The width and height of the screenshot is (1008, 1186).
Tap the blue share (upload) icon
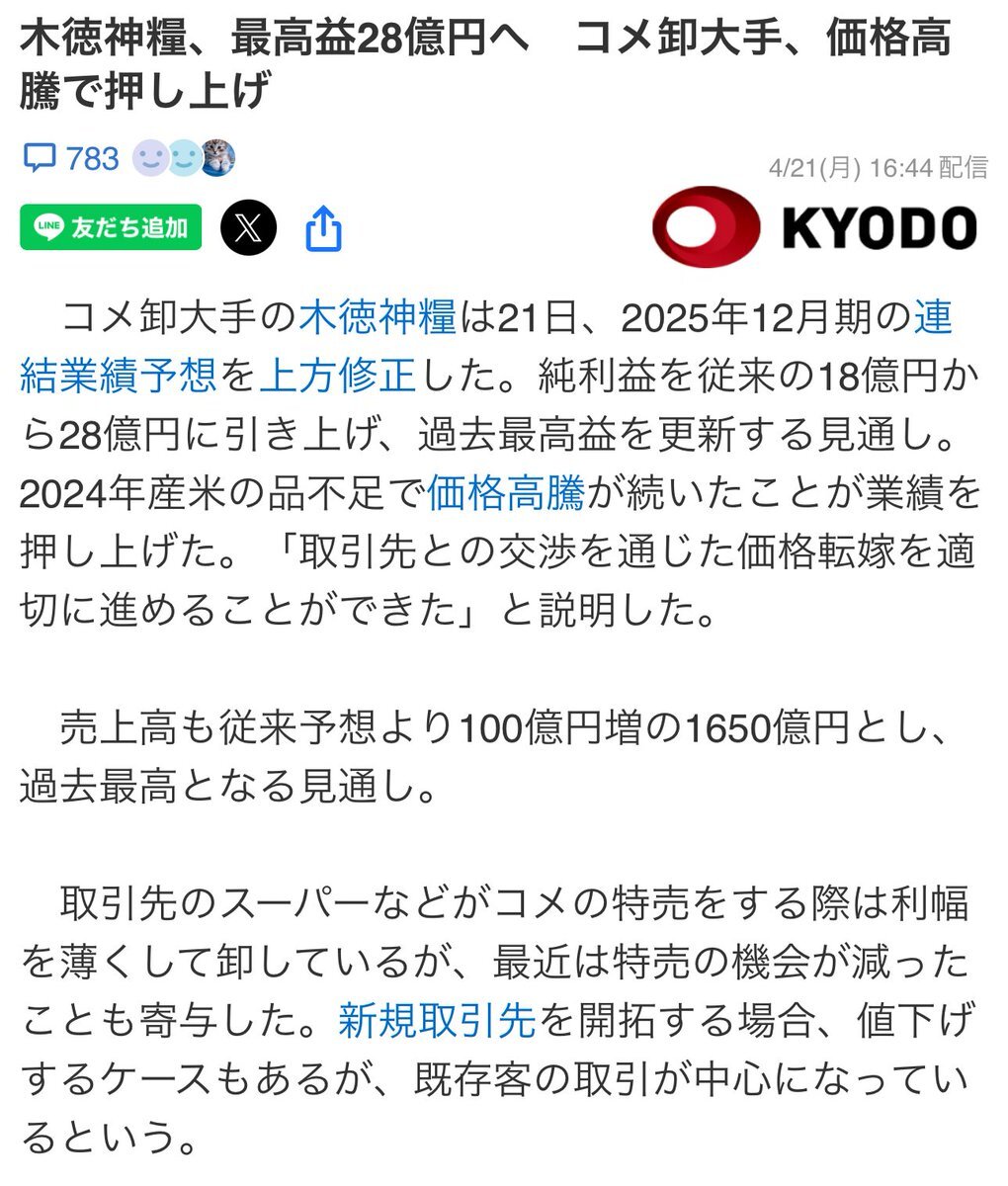pos(326,227)
